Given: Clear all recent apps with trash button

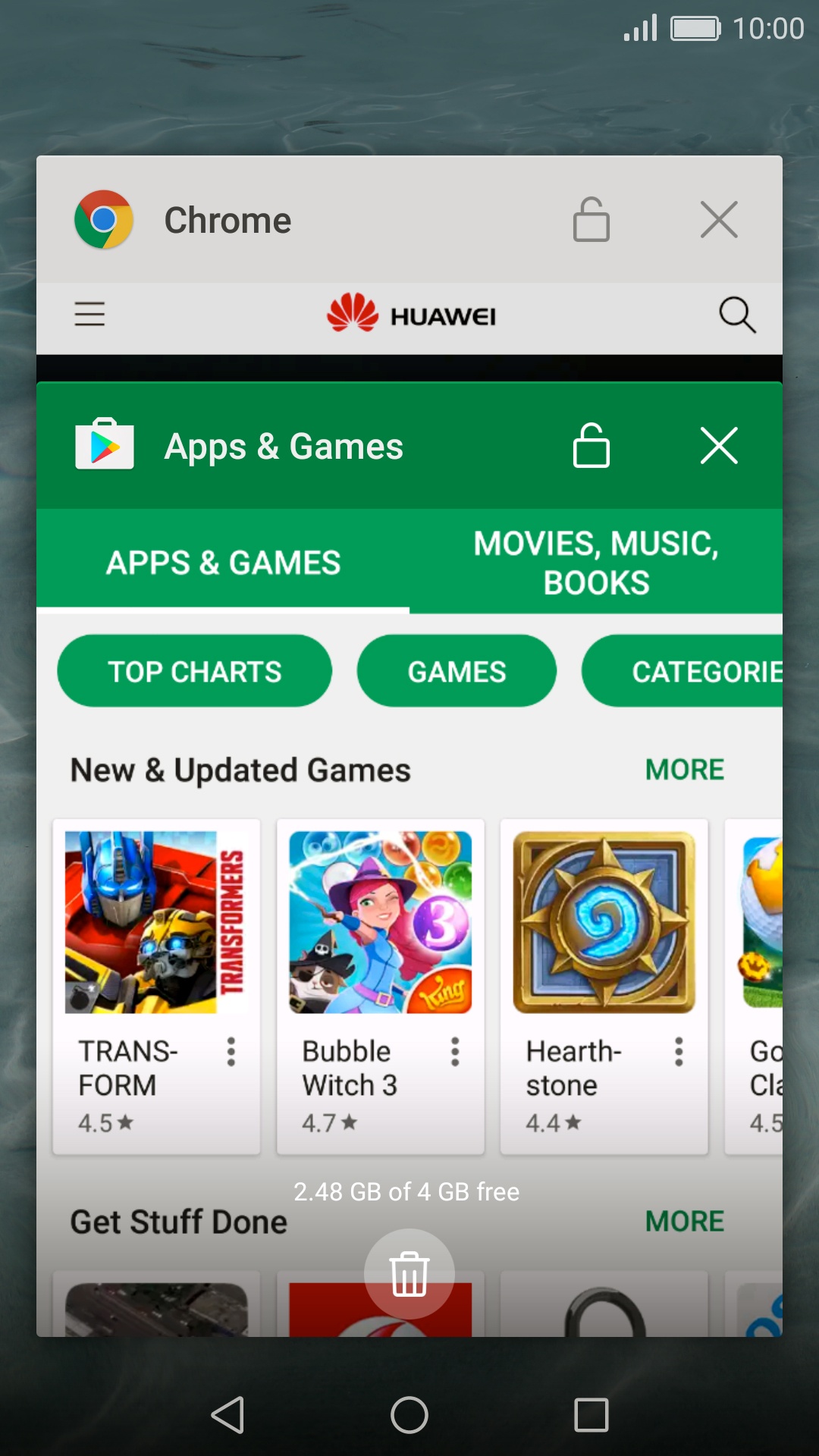Looking at the screenshot, I should 409,1274.
